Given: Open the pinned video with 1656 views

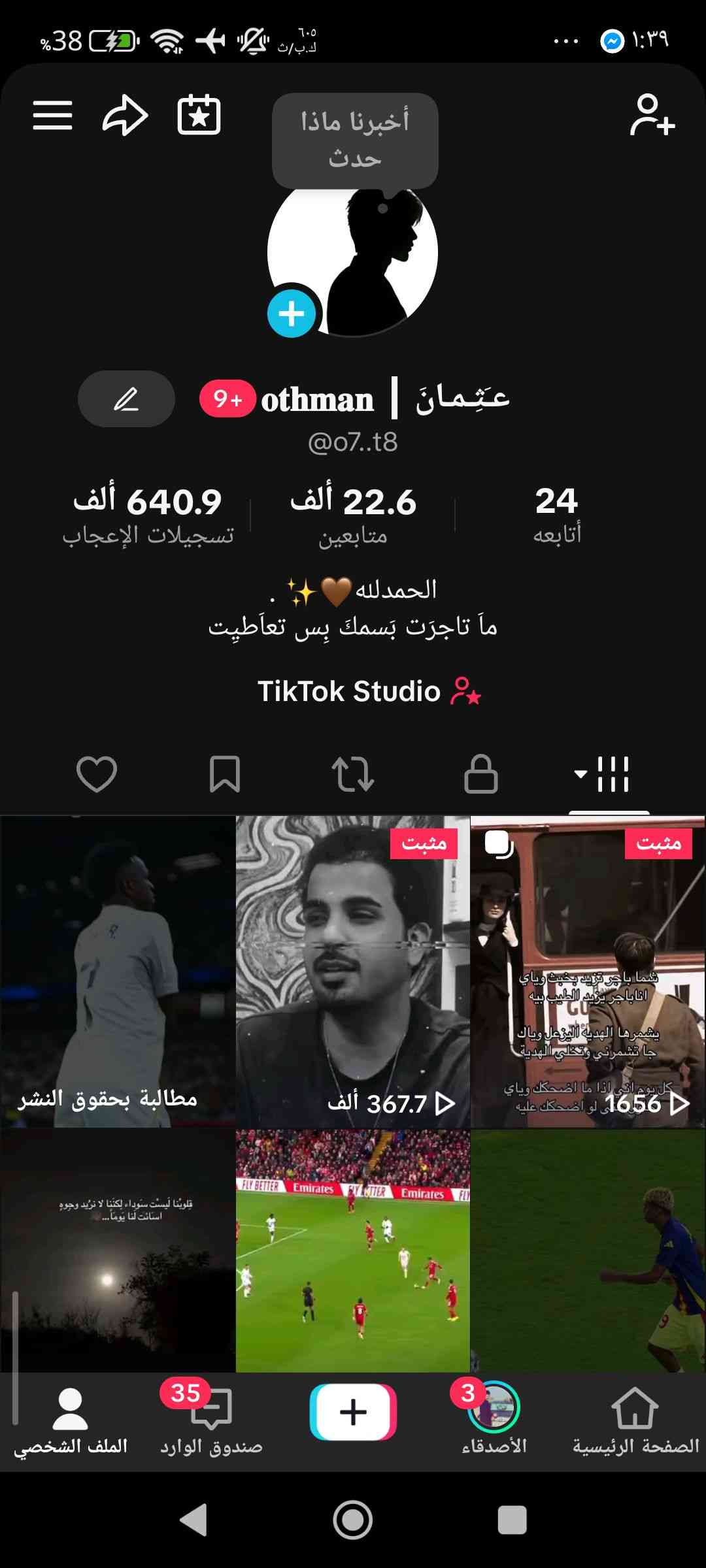Looking at the screenshot, I should point(588,971).
